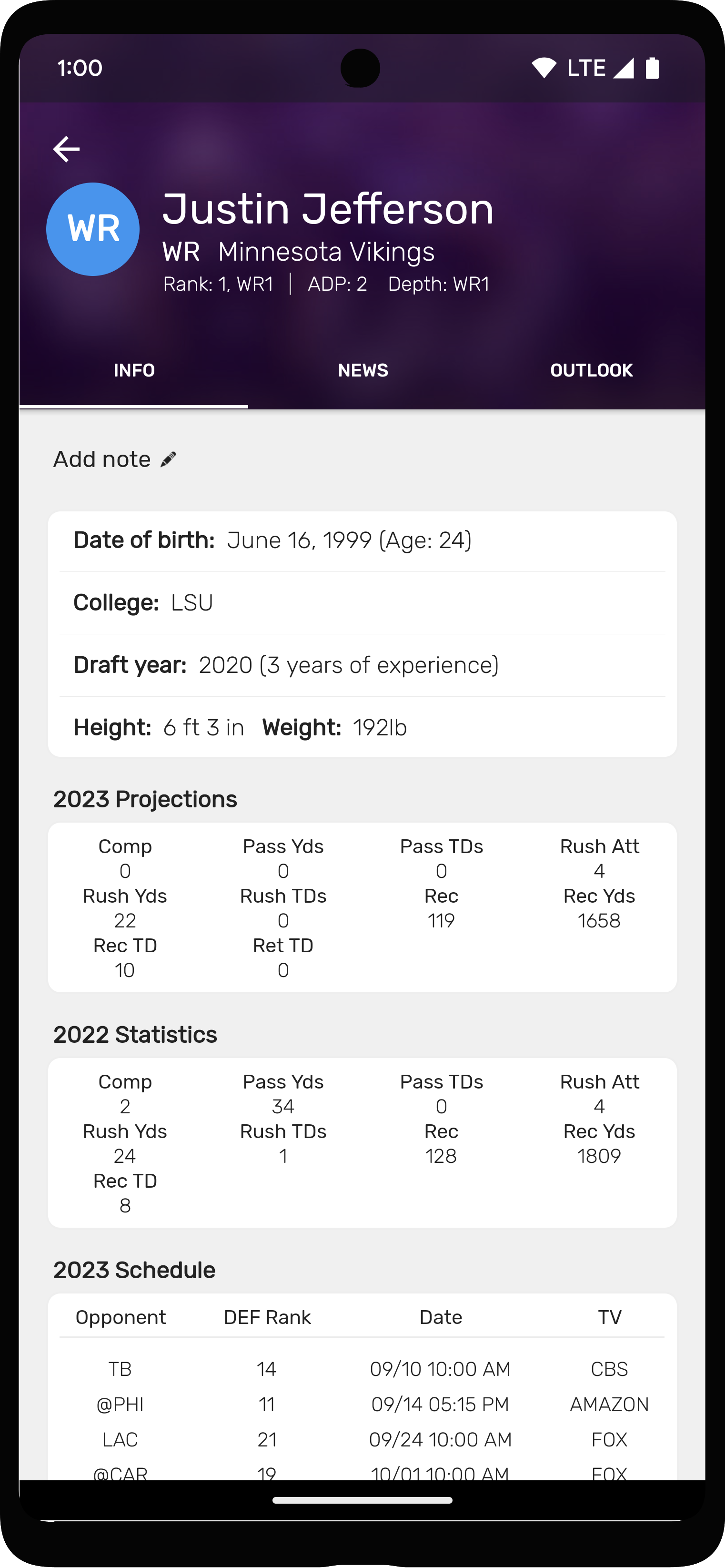The height and width of the screenshot is (1568, 725).
Task: Switch to the News tab
Action: pos(363,370)
